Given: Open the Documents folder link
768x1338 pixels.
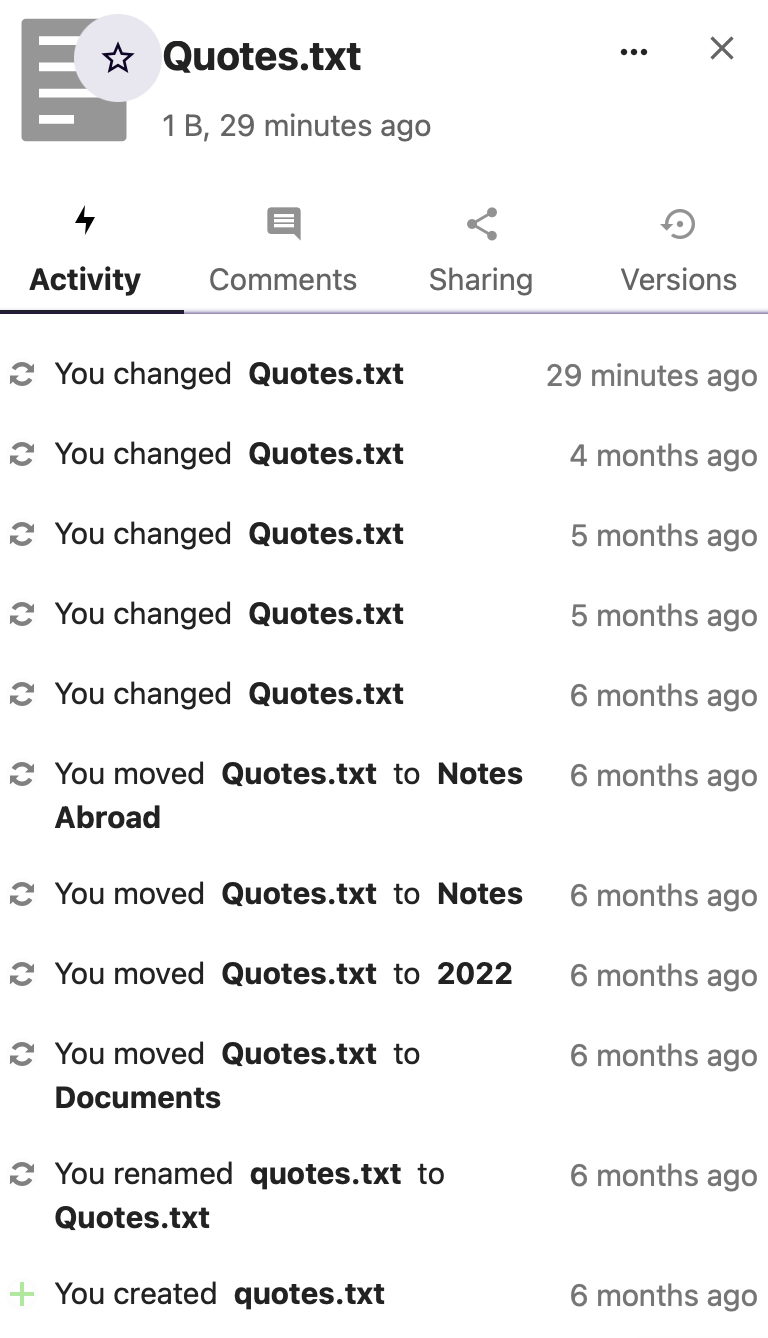Looking at the screenshot, I should coord(138,1098).
